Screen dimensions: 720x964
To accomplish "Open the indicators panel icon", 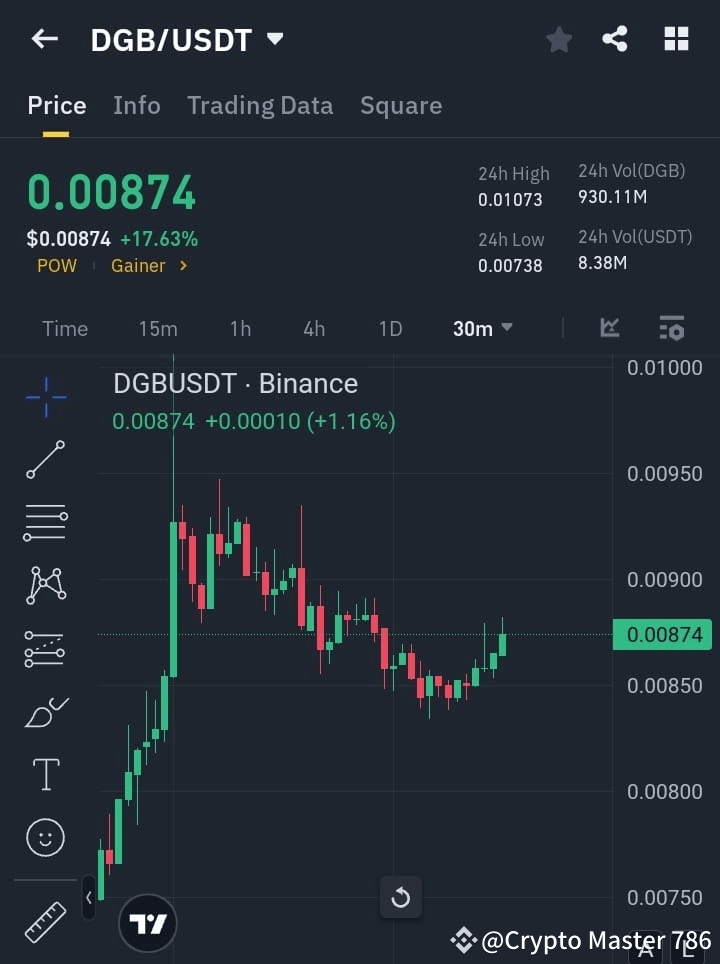I will (671, 328).
